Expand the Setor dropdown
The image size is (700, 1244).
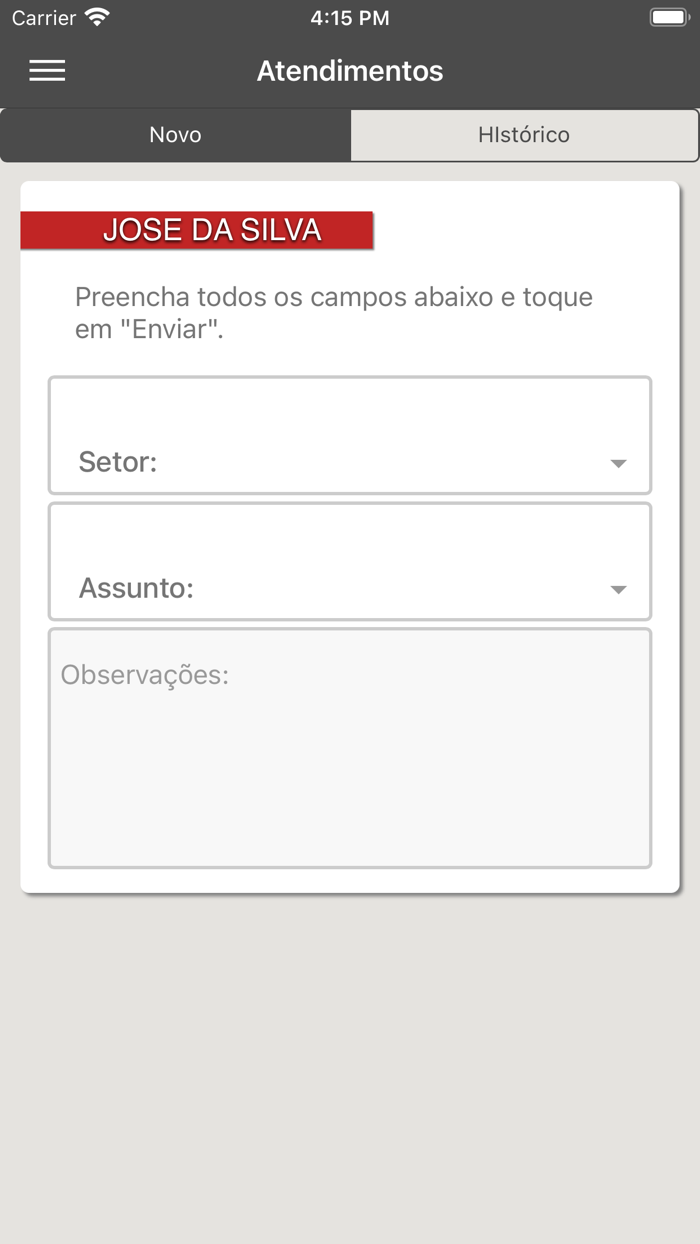(350, 436)
